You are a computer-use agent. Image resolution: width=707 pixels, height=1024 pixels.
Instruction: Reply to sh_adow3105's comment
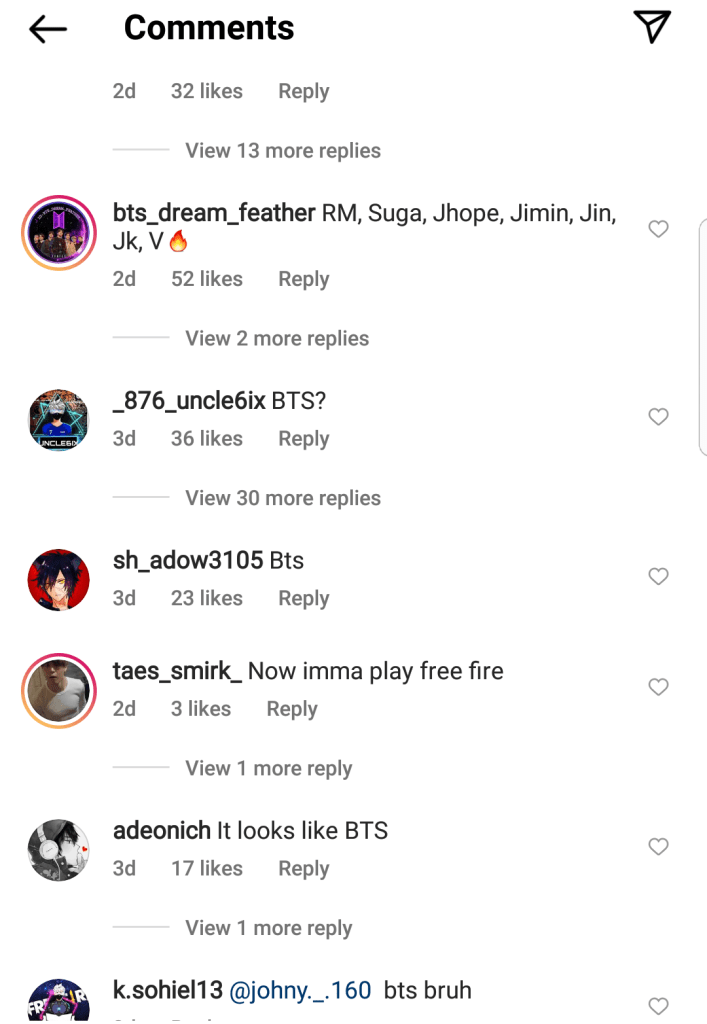click(x=303, y=599)
